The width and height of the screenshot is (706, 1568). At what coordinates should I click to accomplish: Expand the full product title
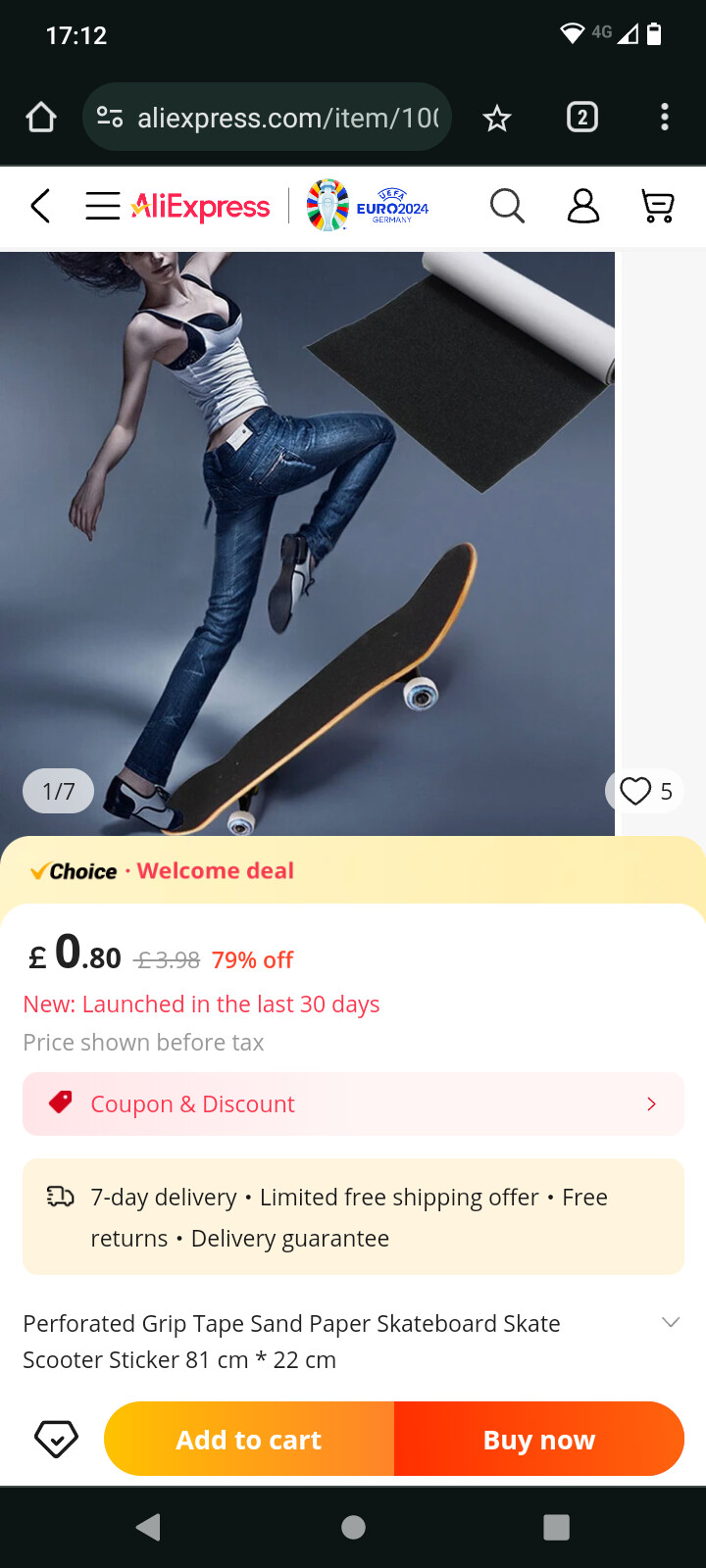(x=671, y=1322)
